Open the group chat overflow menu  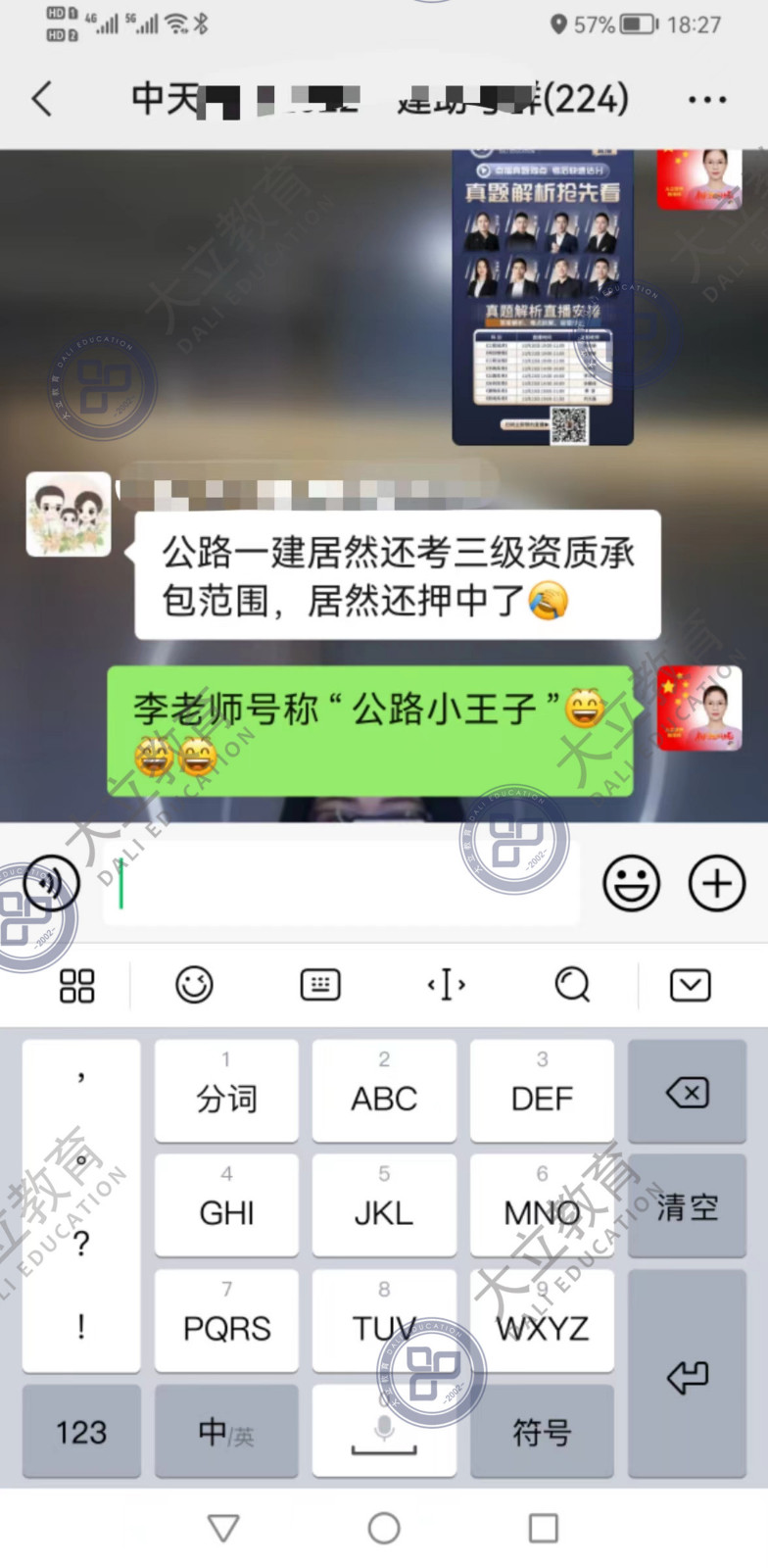click(706, 99)
